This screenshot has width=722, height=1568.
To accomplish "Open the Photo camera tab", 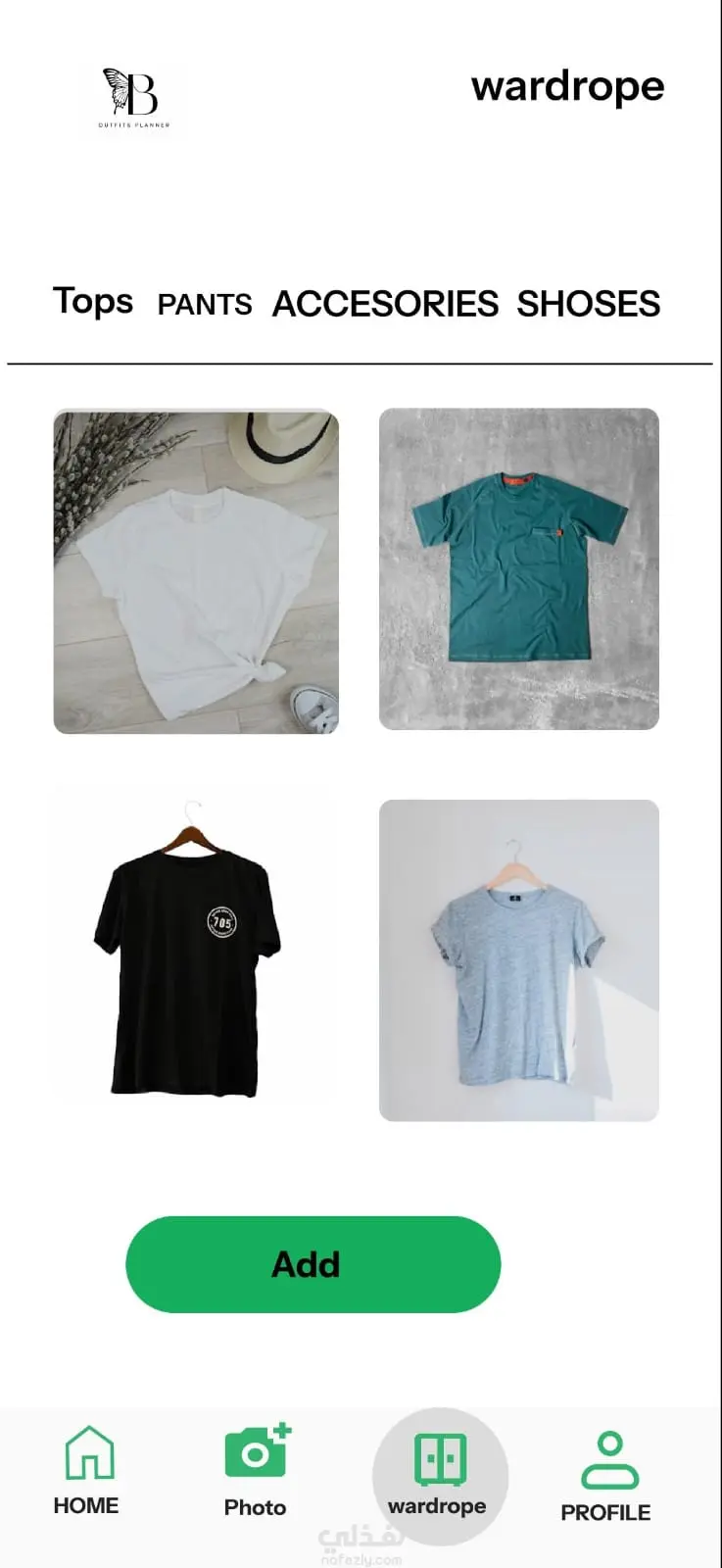I will click(256, 1471).
